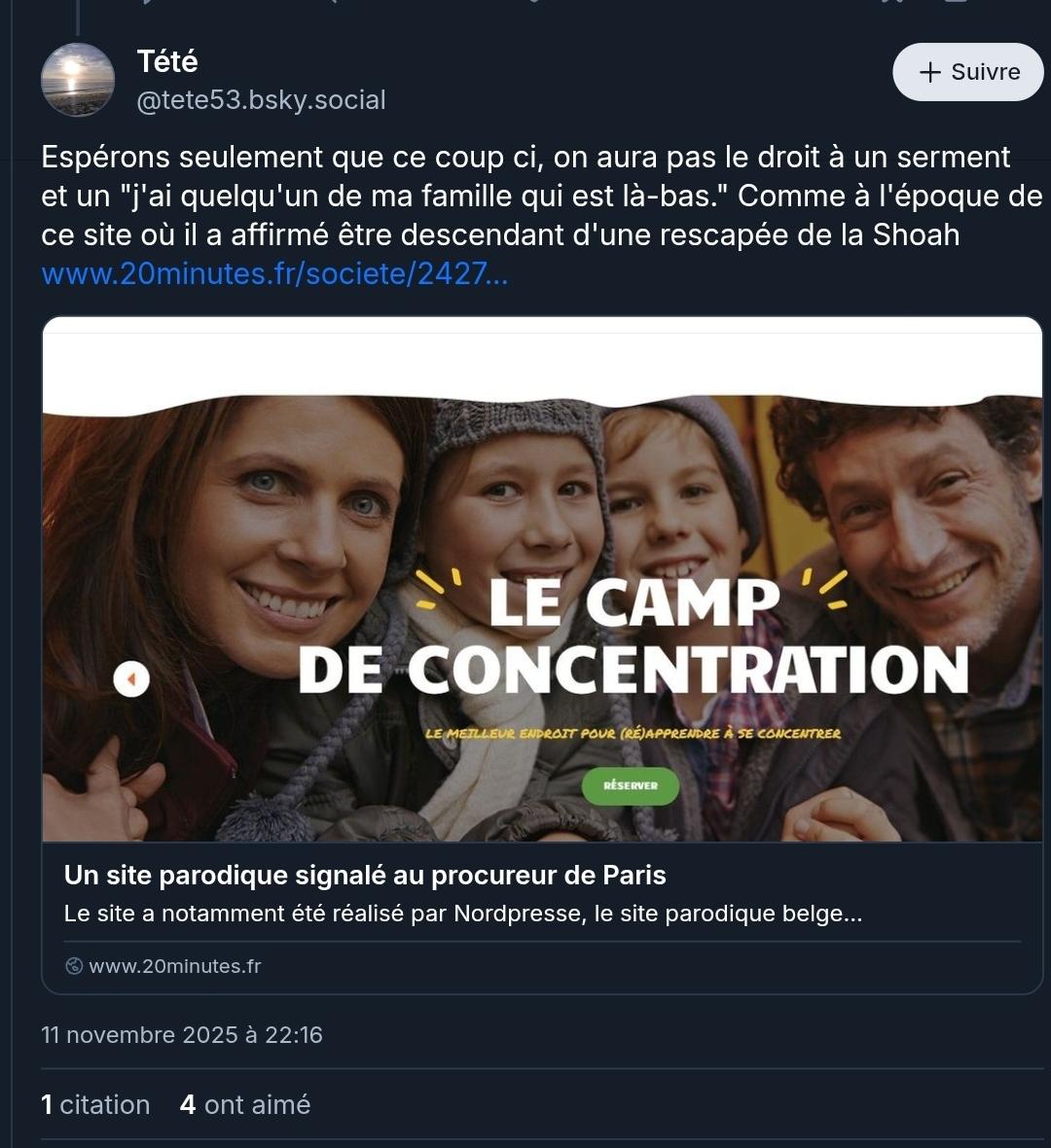Open the 20minutes.fr link in the post
1051x1148 pixels.
tap(274, 274)
